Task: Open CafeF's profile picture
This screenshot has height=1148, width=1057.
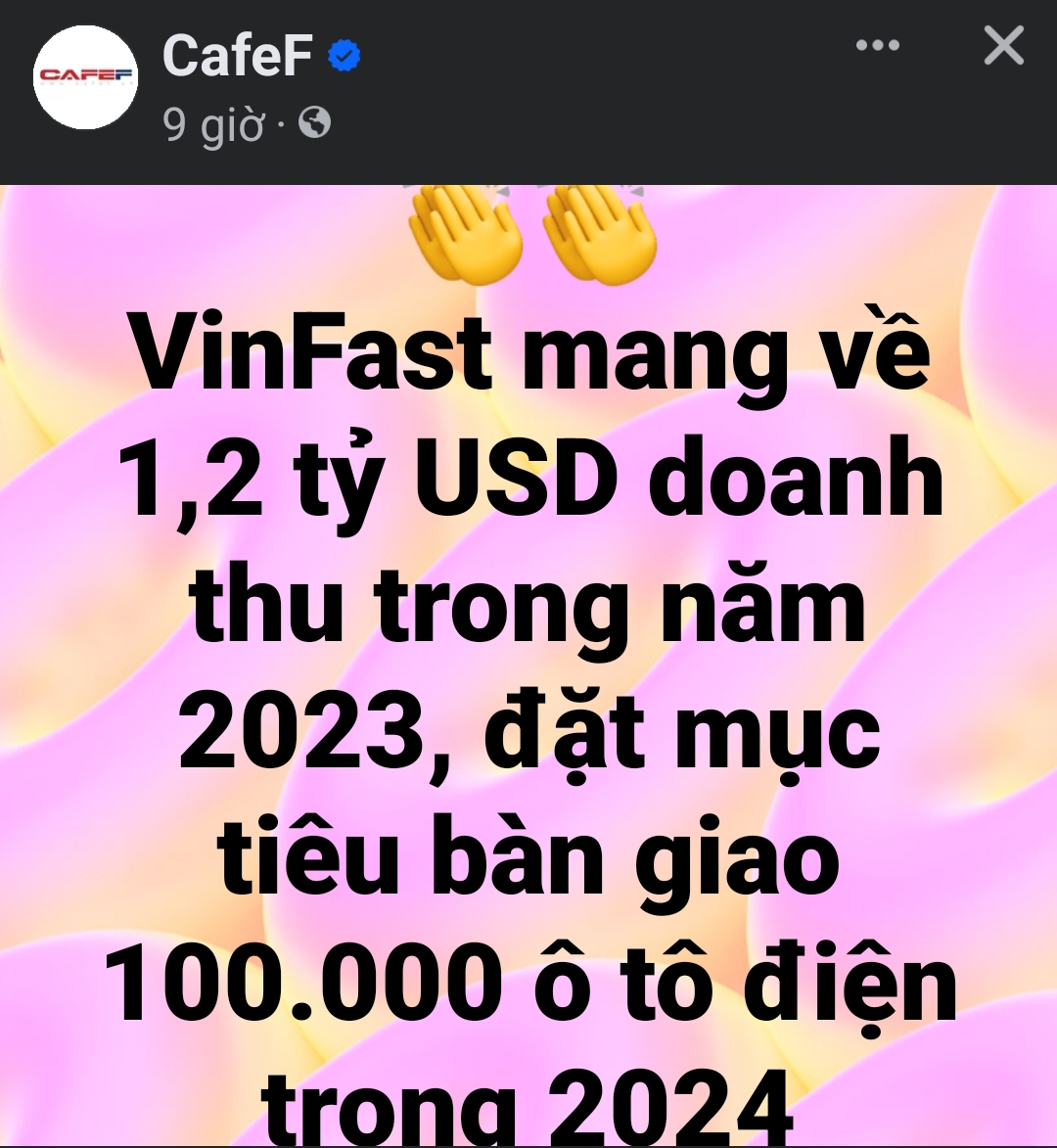Action: (x=85, y=77)
